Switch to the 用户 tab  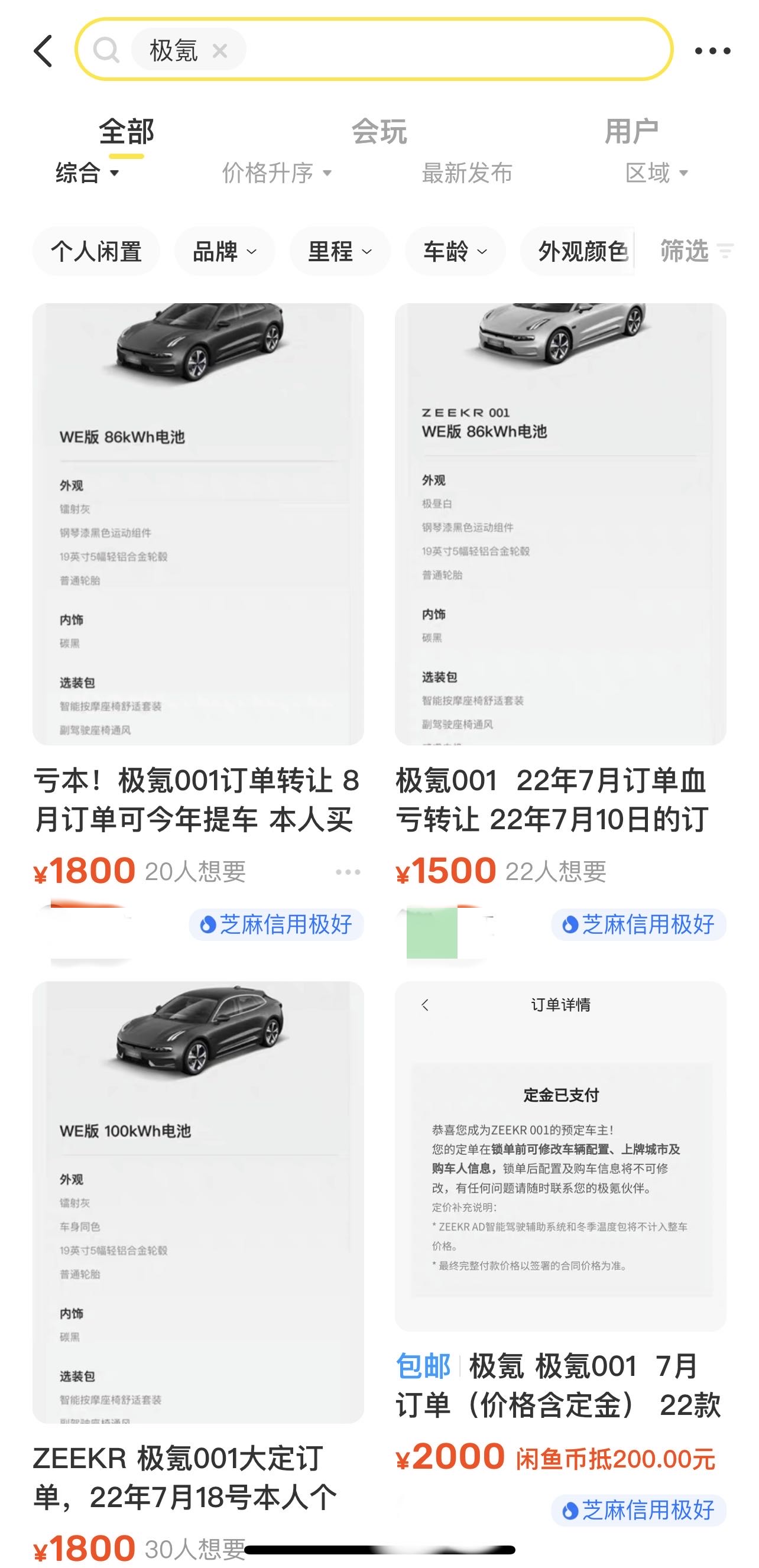[x=631, y=131]
